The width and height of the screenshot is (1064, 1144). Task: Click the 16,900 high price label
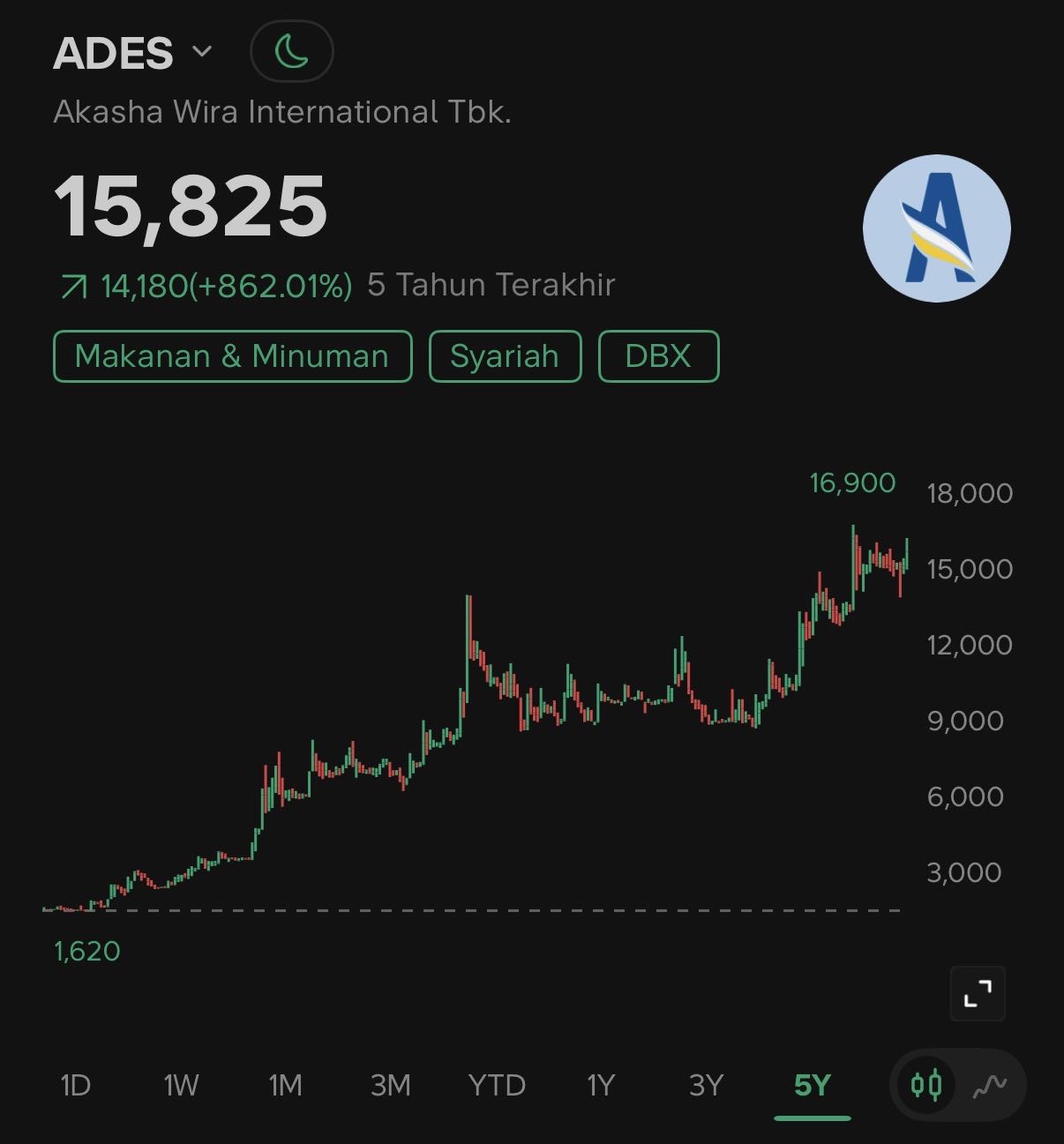point(851,482)
